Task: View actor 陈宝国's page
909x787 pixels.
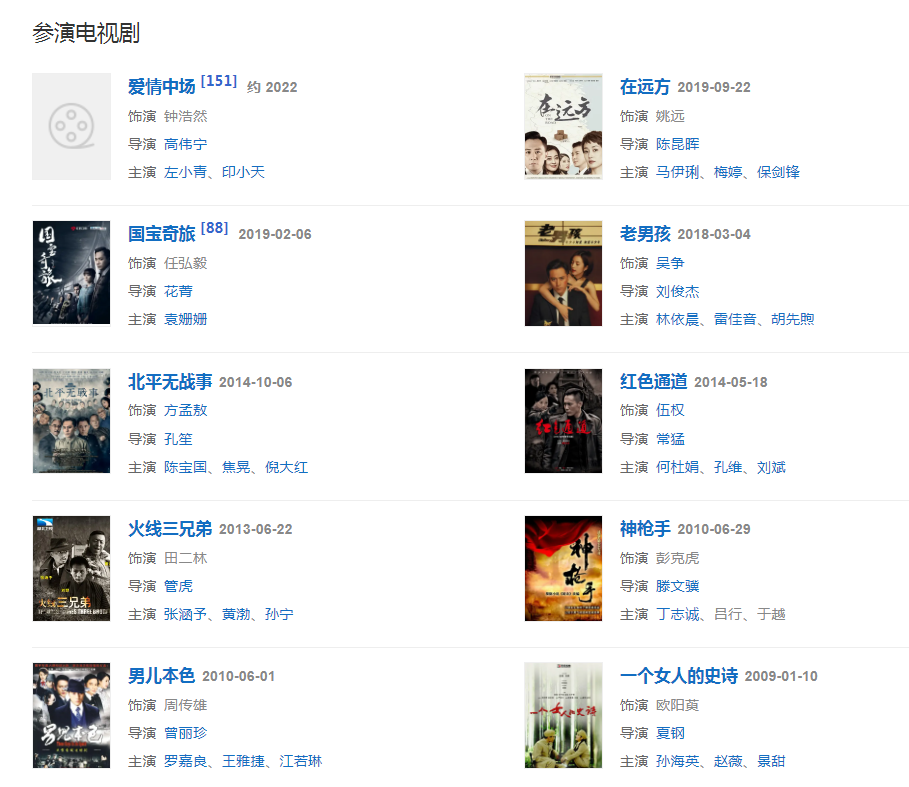Action: (185, 467)
